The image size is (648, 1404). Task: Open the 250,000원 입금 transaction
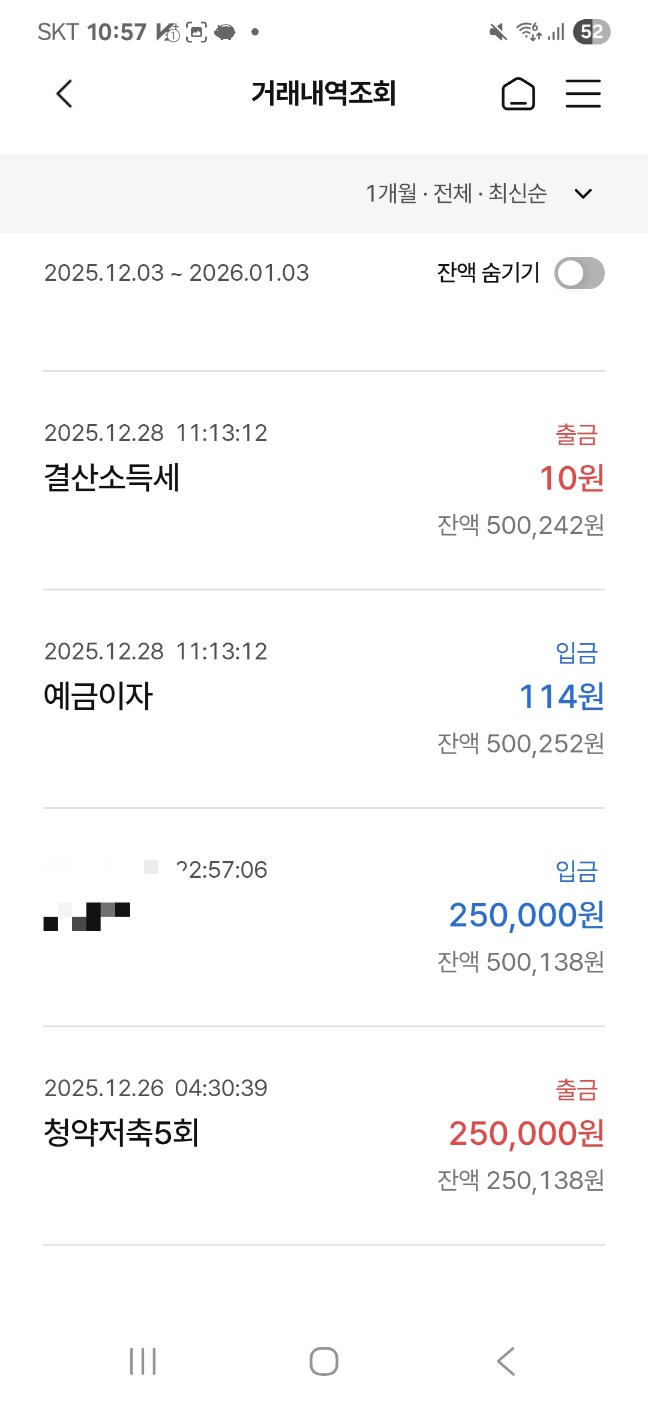[324, 916]
